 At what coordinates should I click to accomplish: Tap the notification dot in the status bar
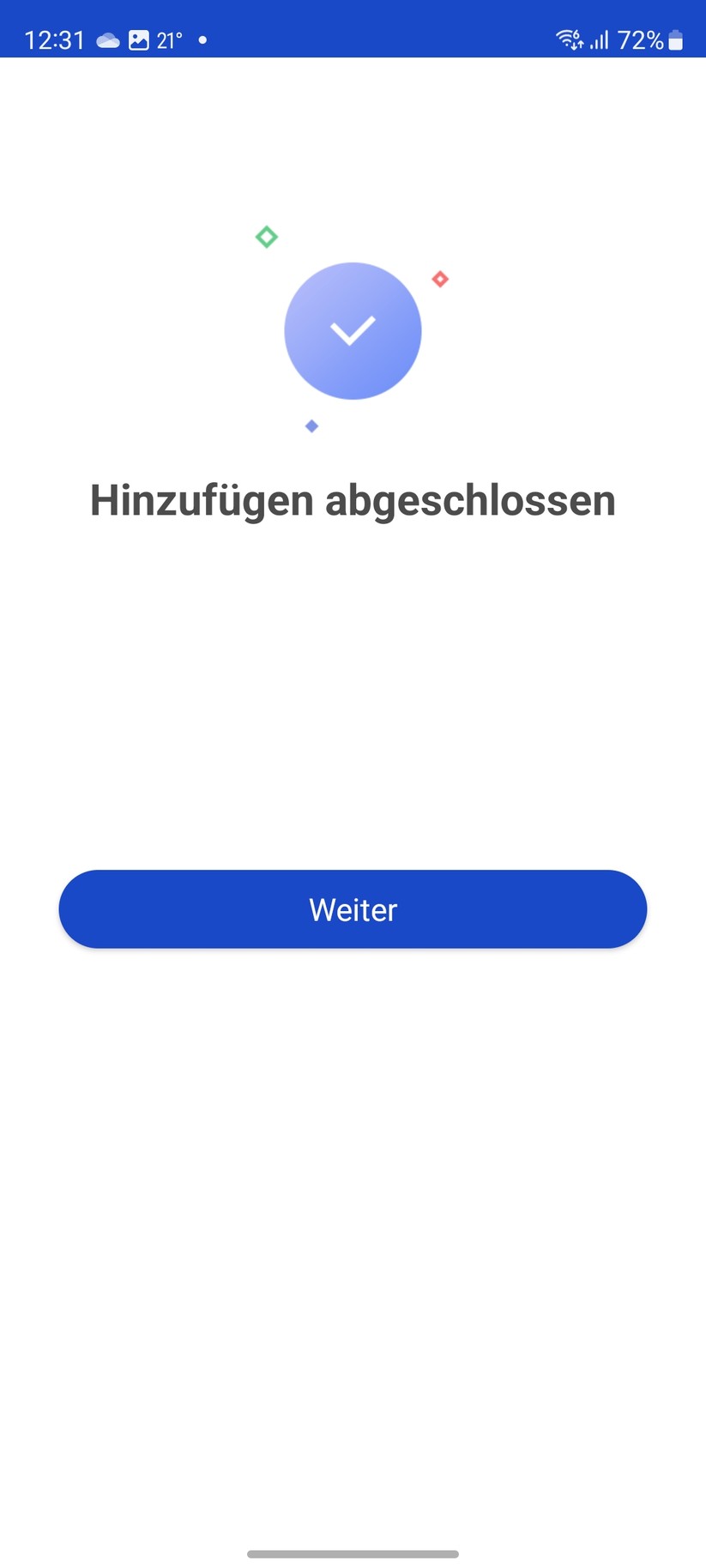pyautogui.click(x=202, y=39)
